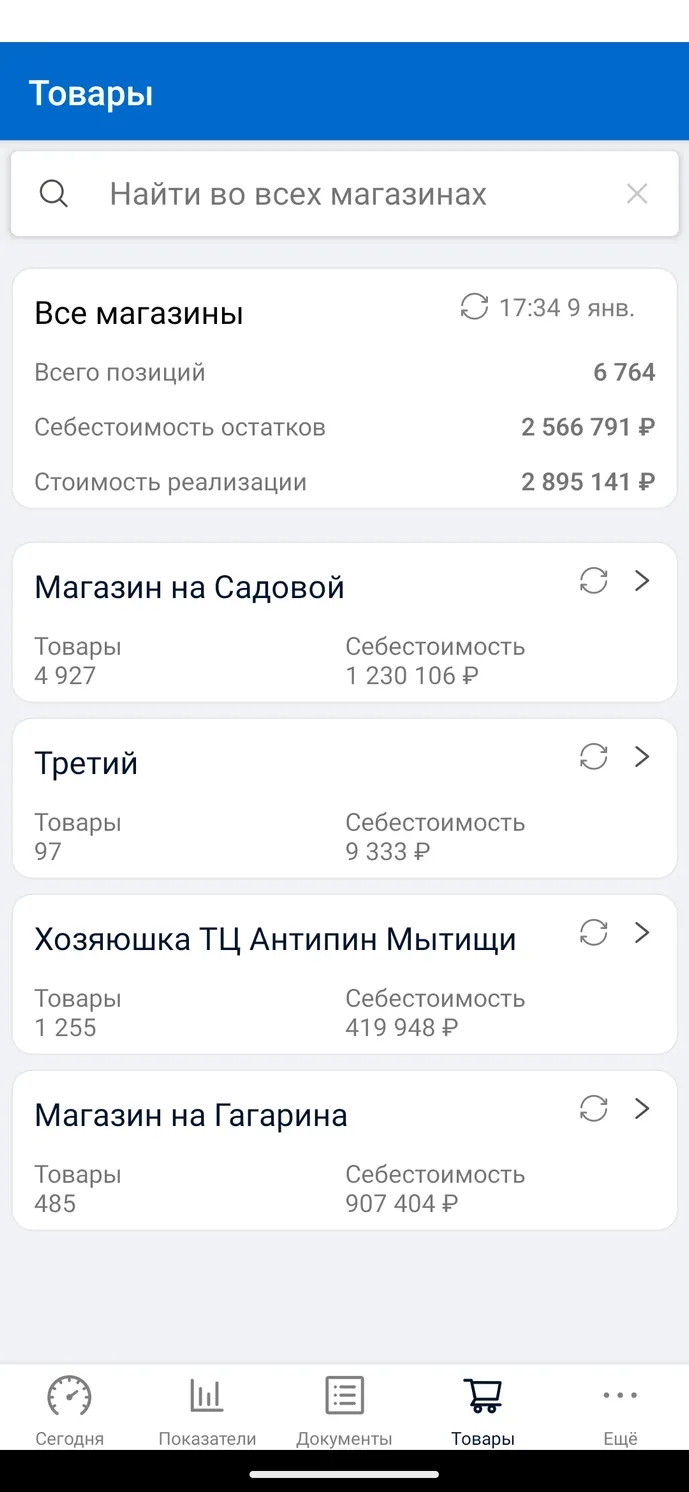Switch to the Показатели tab
Screen dimensions: 689x1492
point(207,1410)
